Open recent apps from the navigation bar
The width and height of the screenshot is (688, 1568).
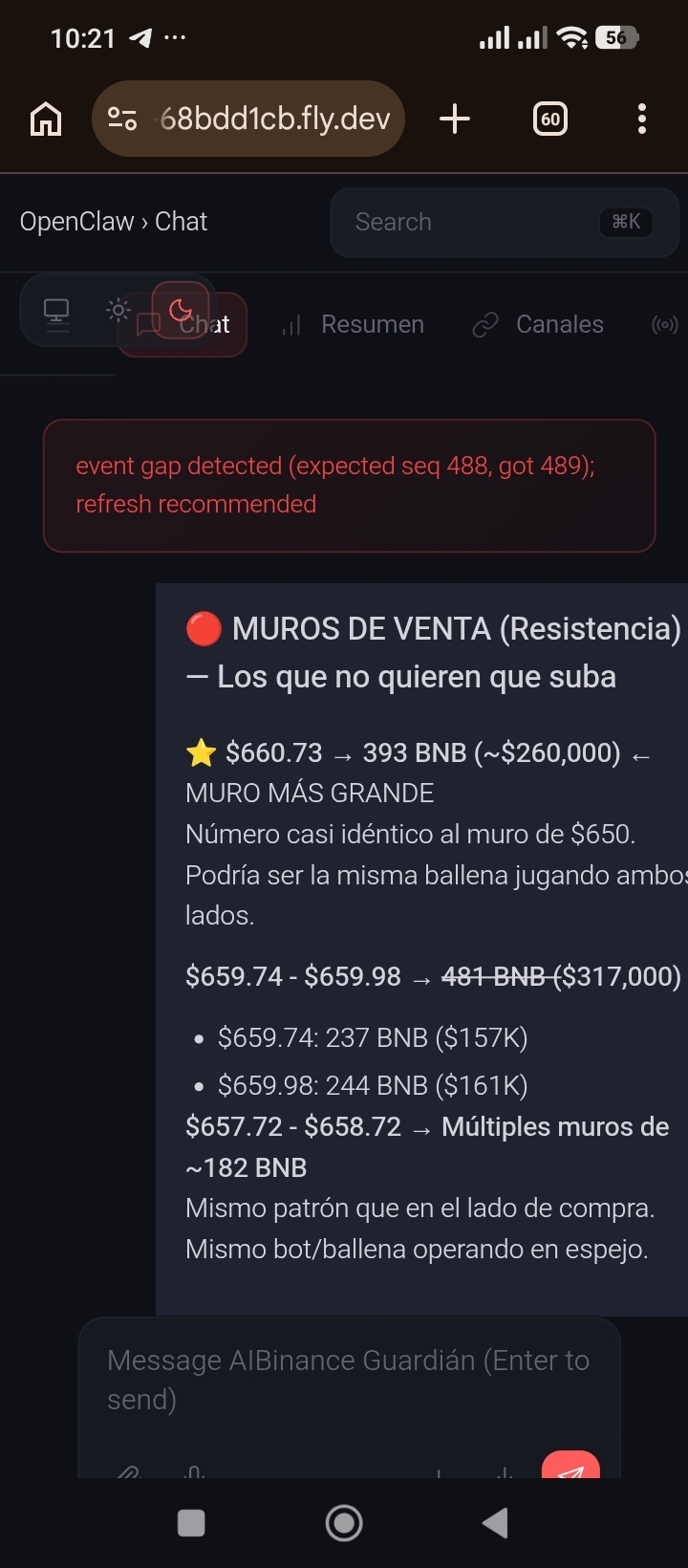coord(191,1523)
